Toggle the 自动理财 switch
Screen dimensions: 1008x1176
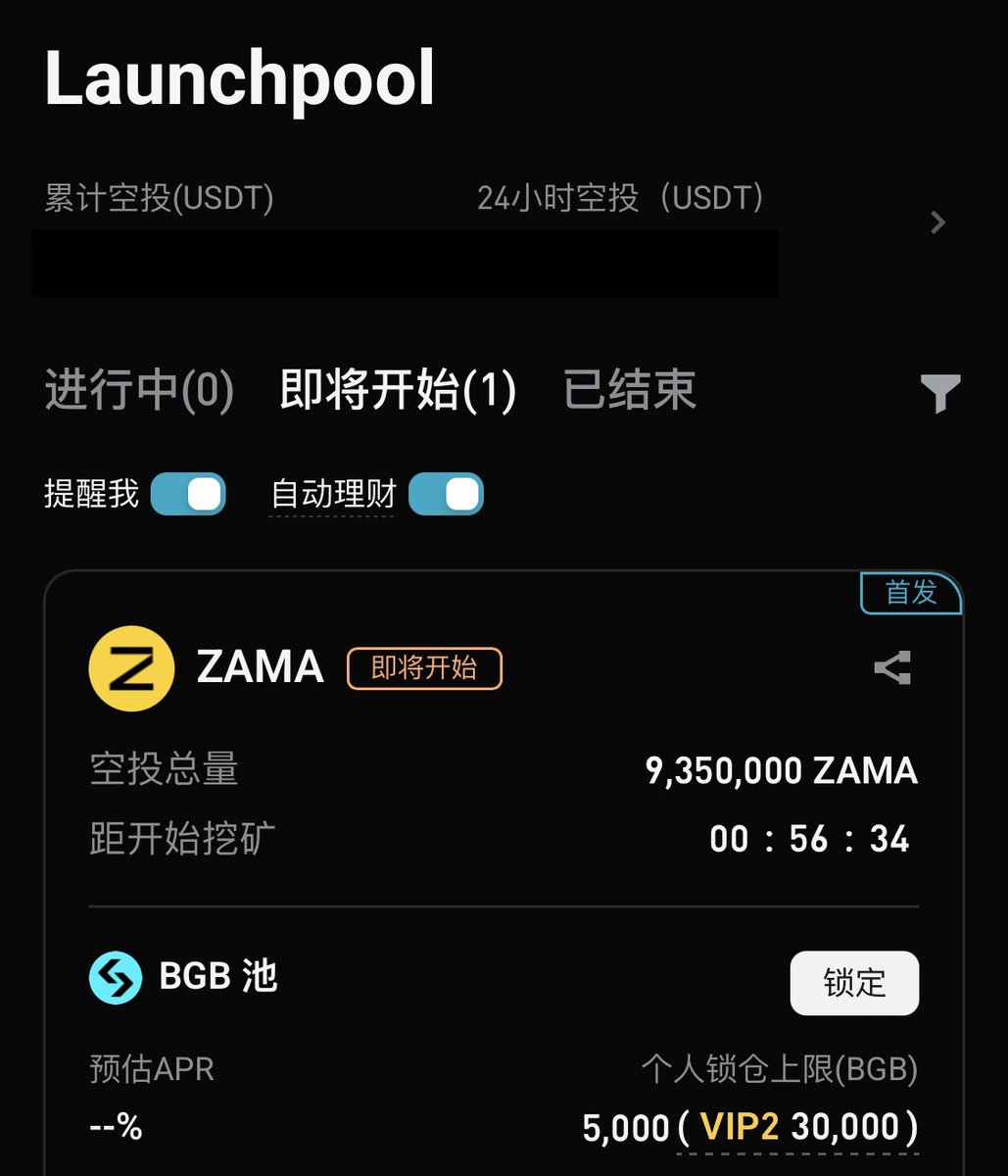point(446,494)
